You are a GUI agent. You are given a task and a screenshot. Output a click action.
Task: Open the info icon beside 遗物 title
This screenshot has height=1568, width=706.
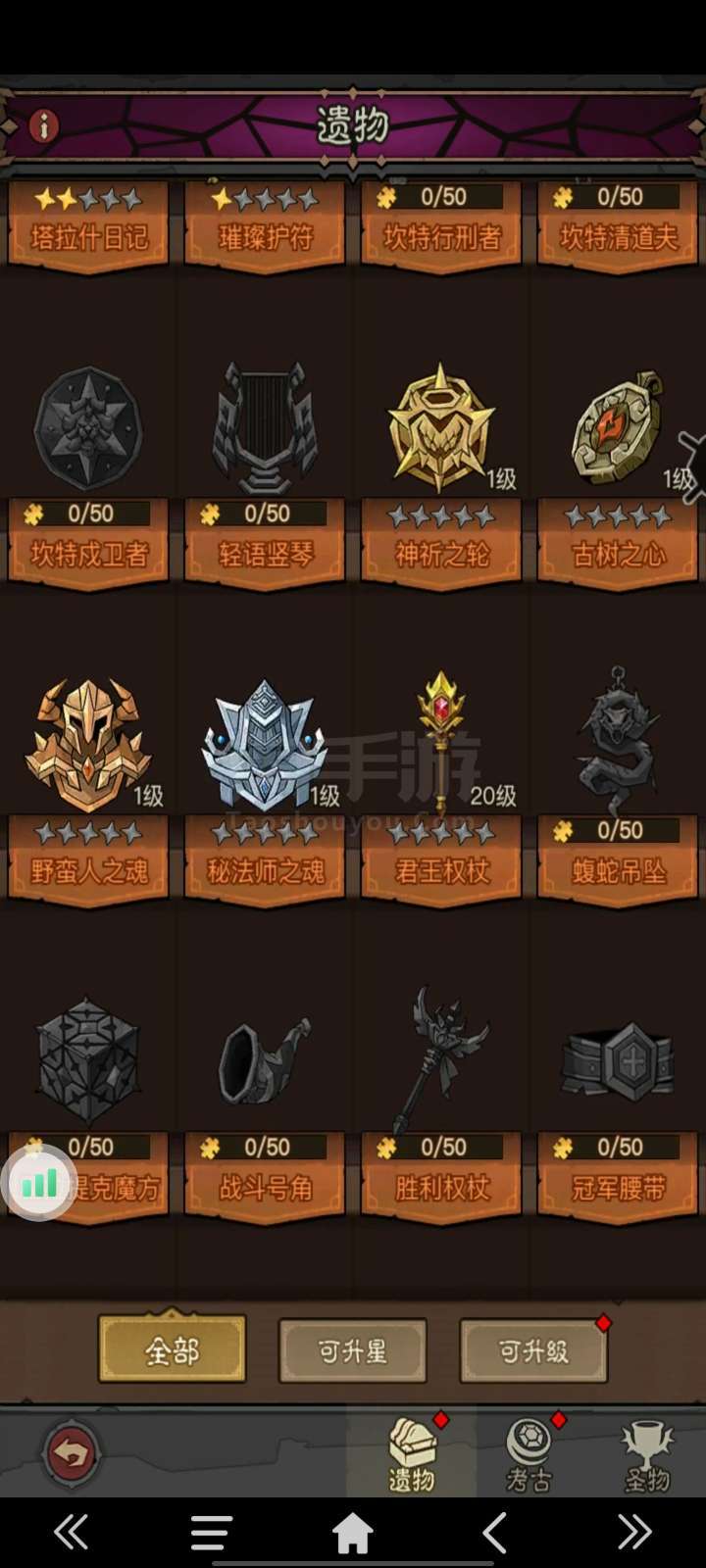coord(43,125)
